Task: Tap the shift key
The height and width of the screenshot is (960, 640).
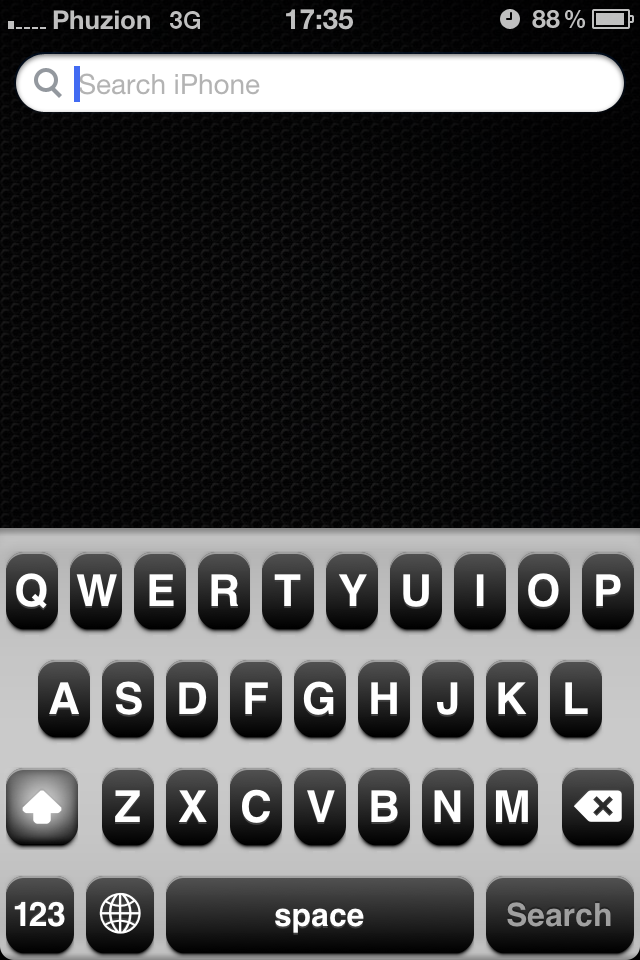Action: coord(42,807)
